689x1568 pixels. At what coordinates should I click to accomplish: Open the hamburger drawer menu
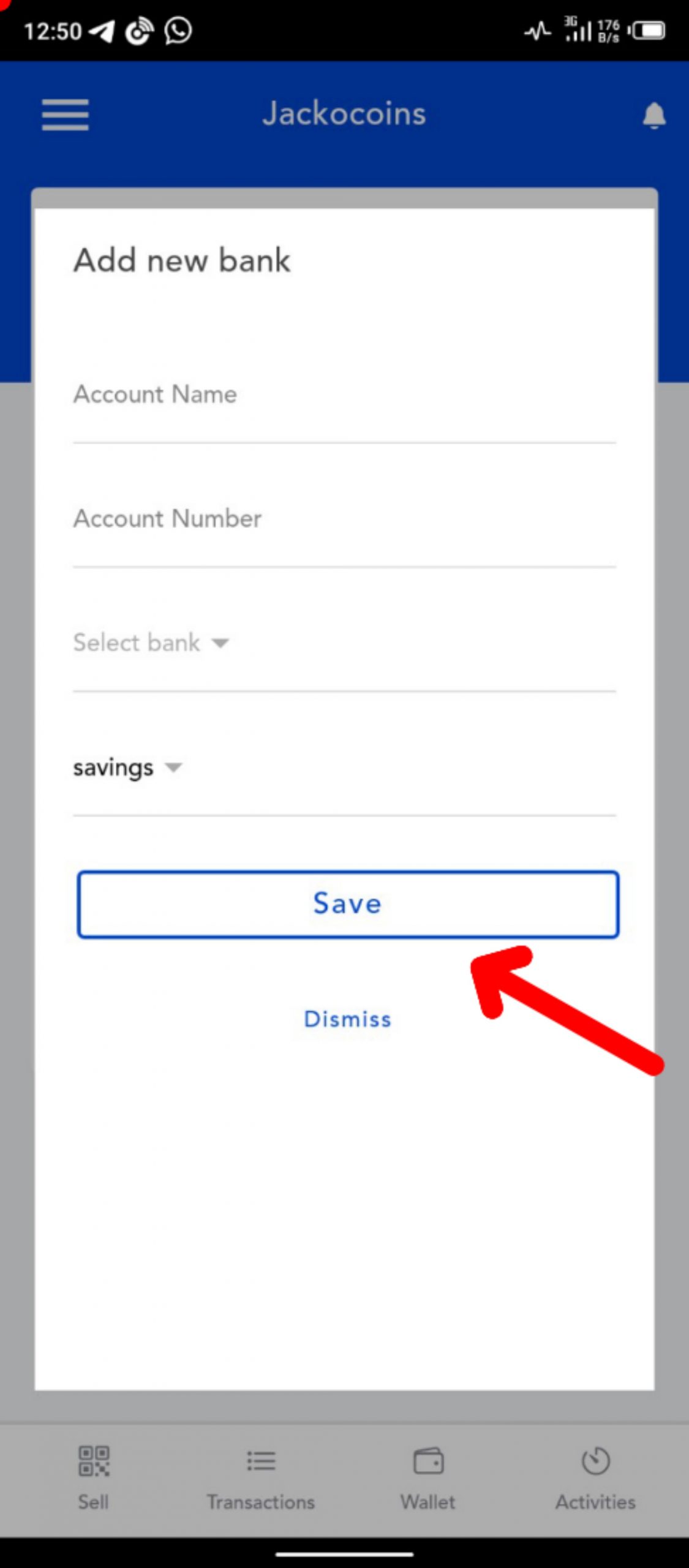pyautogui.click(x=65, y=115)
